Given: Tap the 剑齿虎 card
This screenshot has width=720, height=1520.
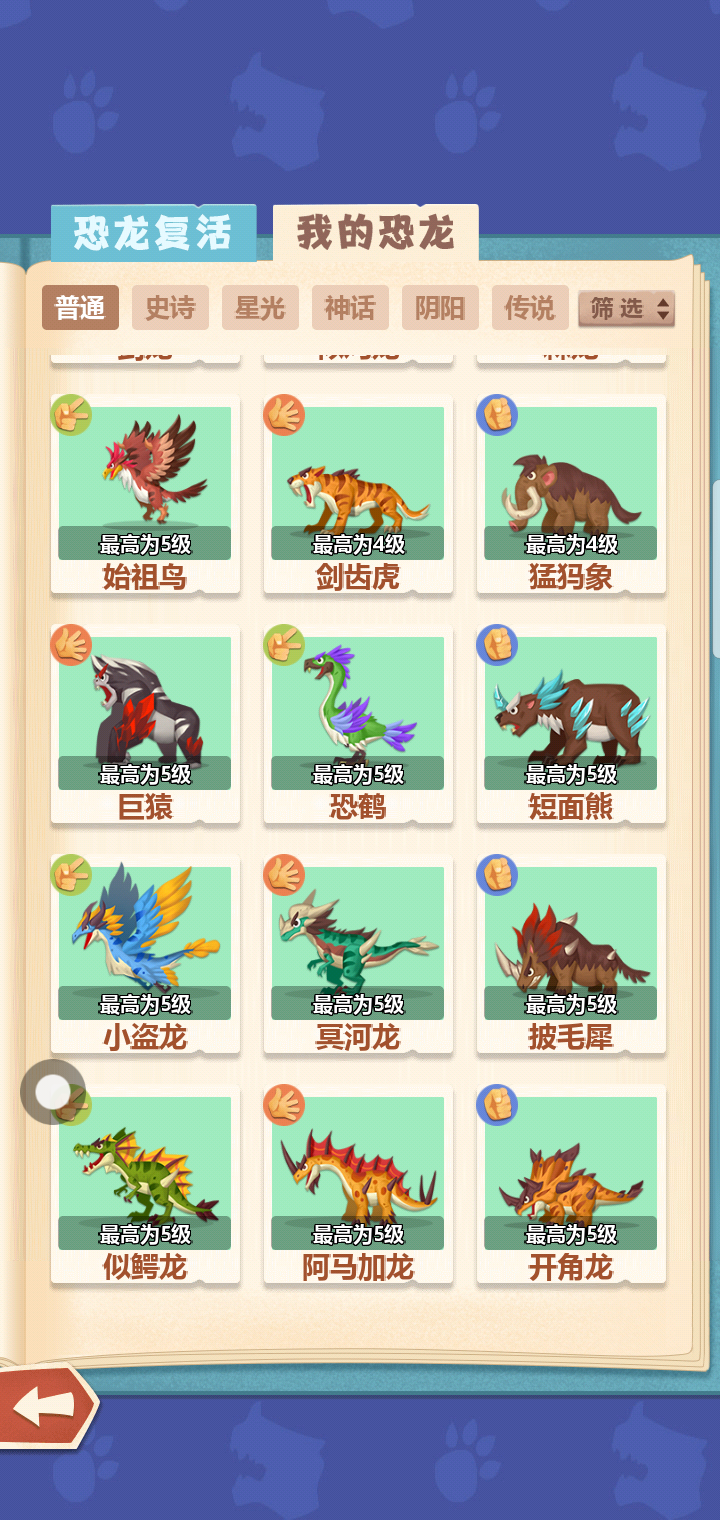Looking at the screenshot, I should (358, 490).
